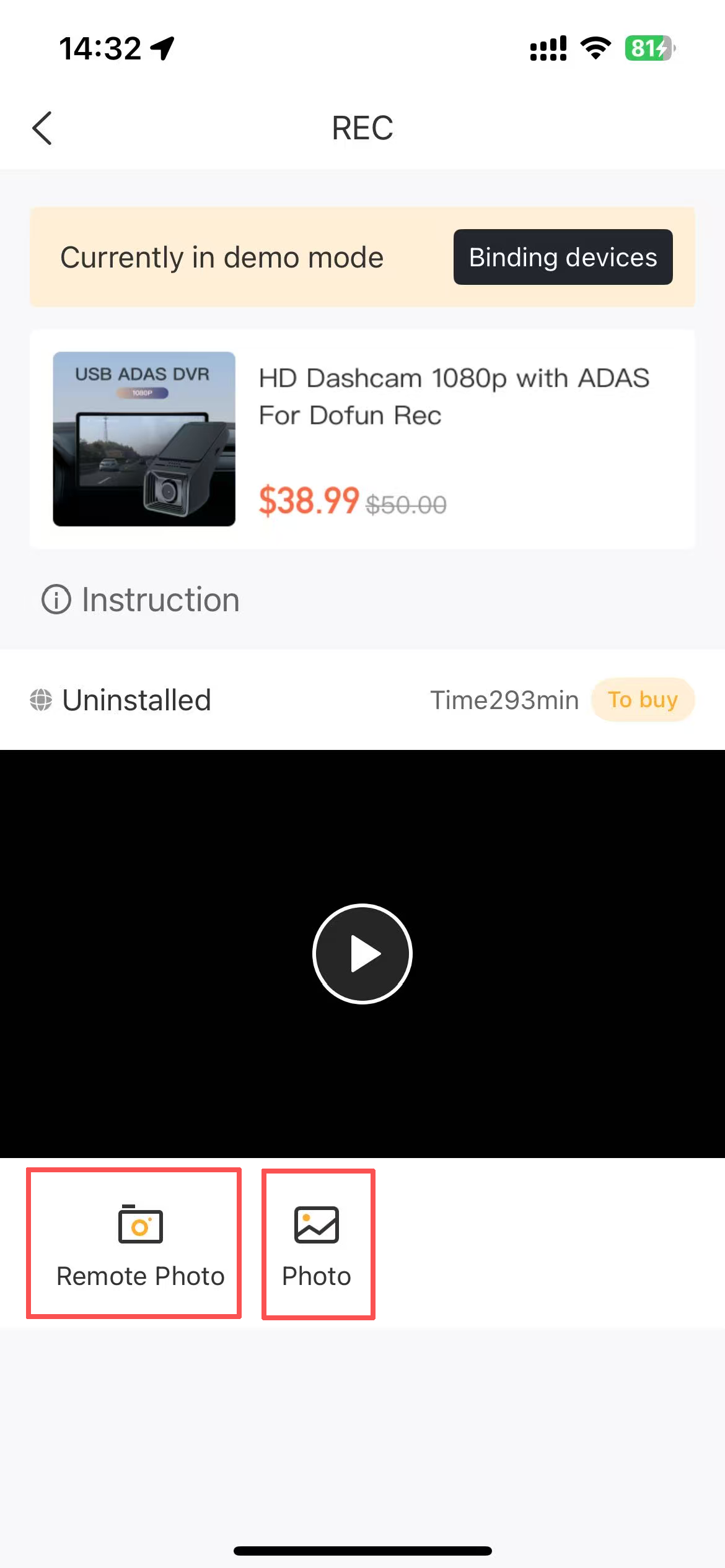Take a Remote Photo

pos(140,1244)
